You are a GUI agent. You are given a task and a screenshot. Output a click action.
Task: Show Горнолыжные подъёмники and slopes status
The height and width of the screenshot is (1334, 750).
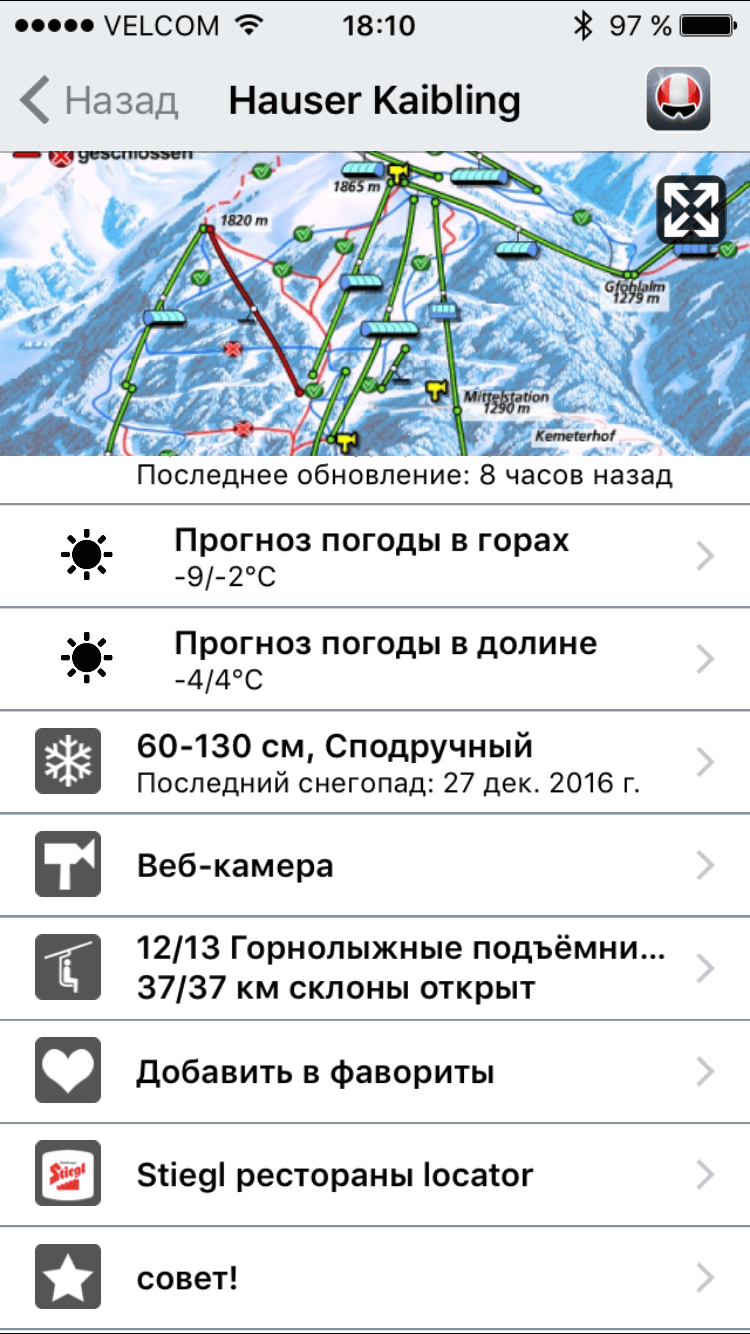click(x=375, y=968)
